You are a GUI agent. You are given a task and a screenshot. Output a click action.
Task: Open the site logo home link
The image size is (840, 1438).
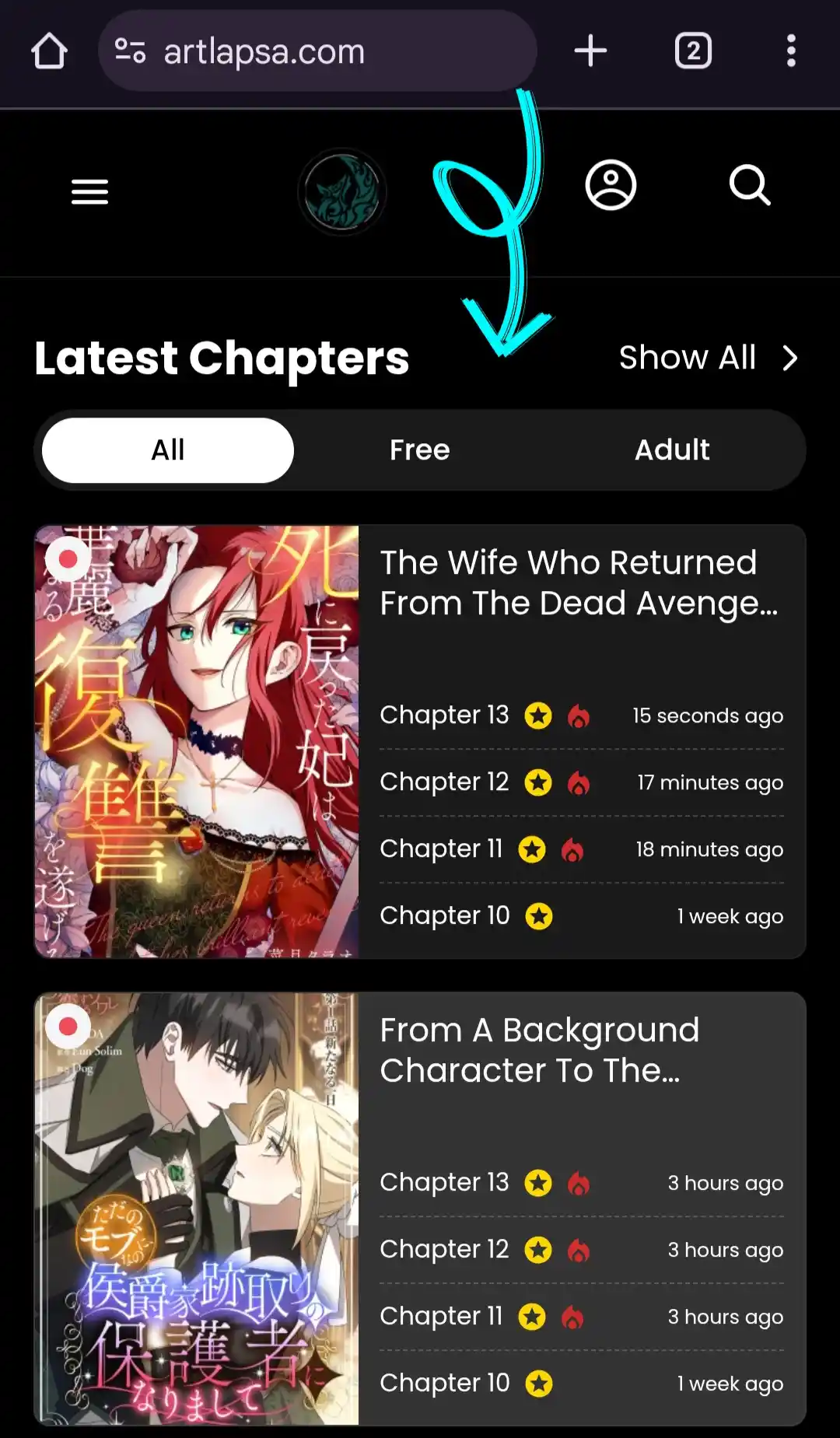pos(342,191)
